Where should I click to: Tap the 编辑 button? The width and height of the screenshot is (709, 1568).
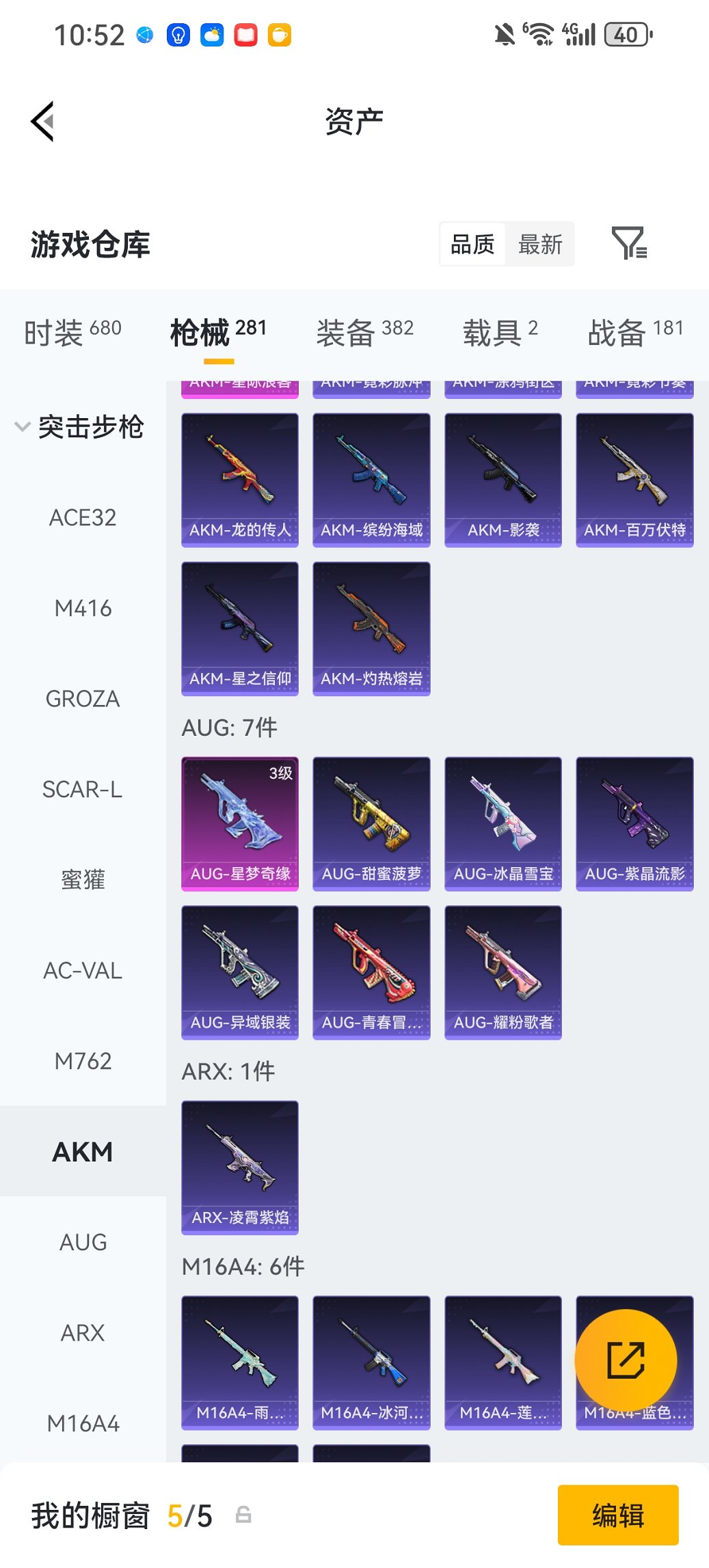(x=618, y=1515)
